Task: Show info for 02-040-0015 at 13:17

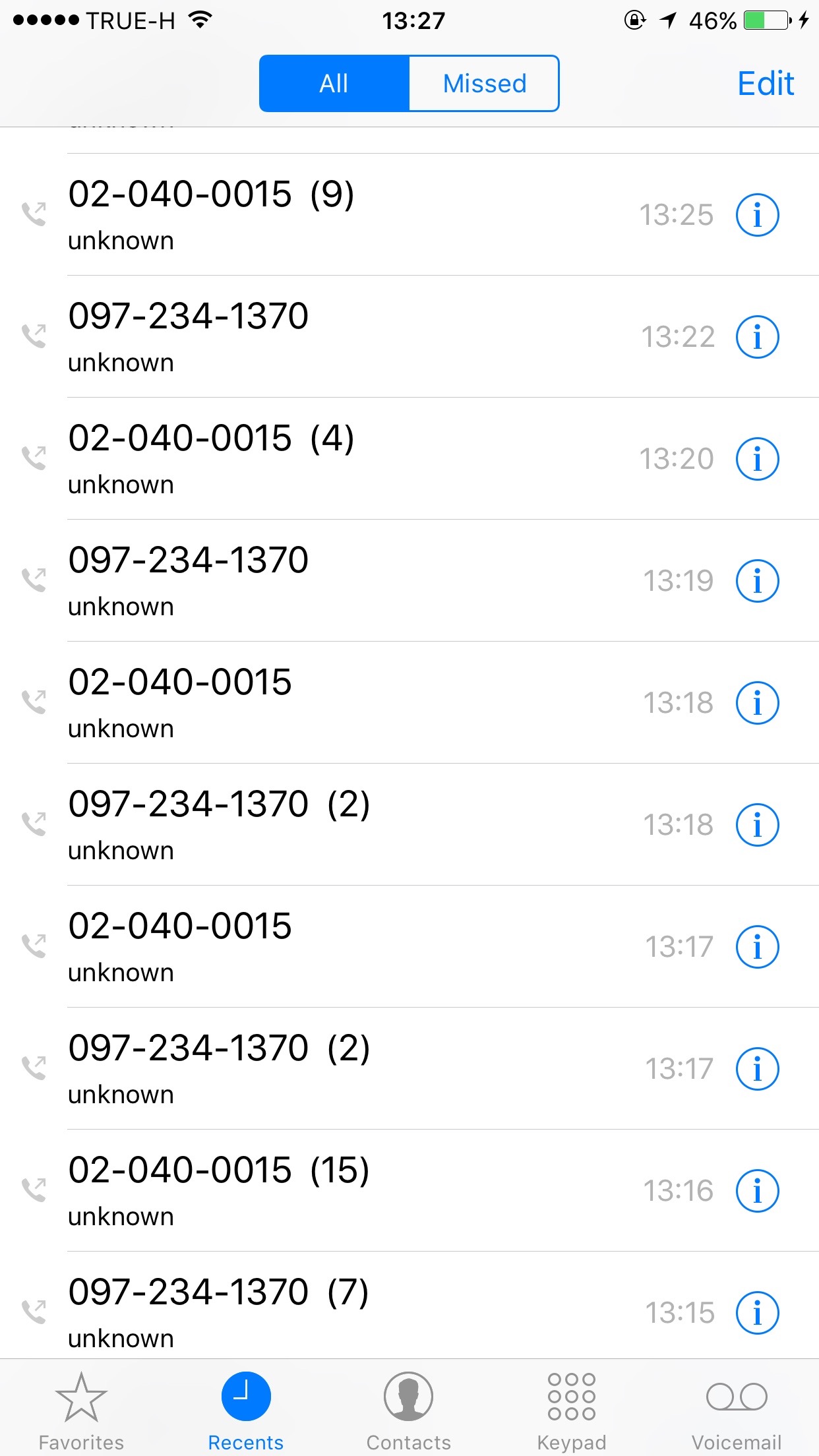Action: coord(757,947)
